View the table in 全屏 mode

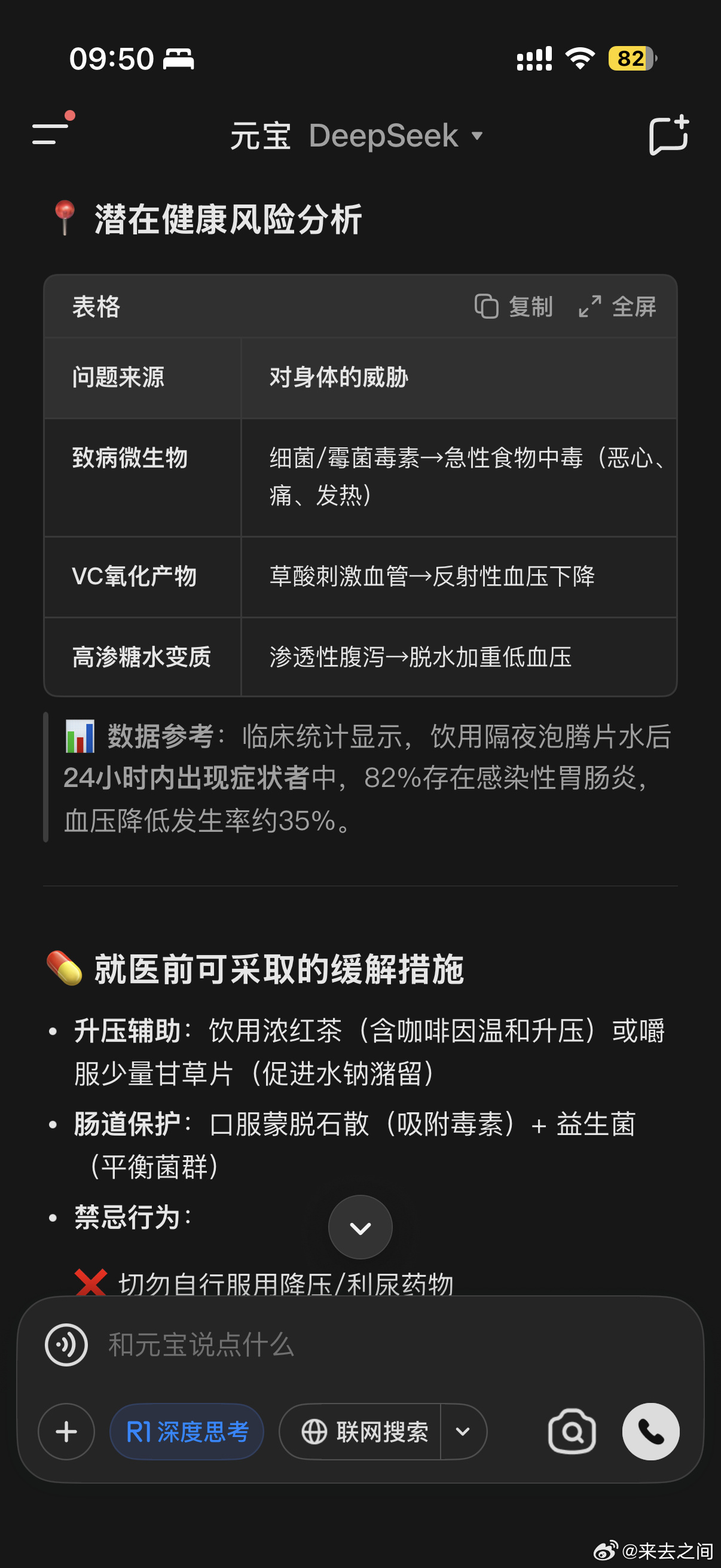point(617,306)
